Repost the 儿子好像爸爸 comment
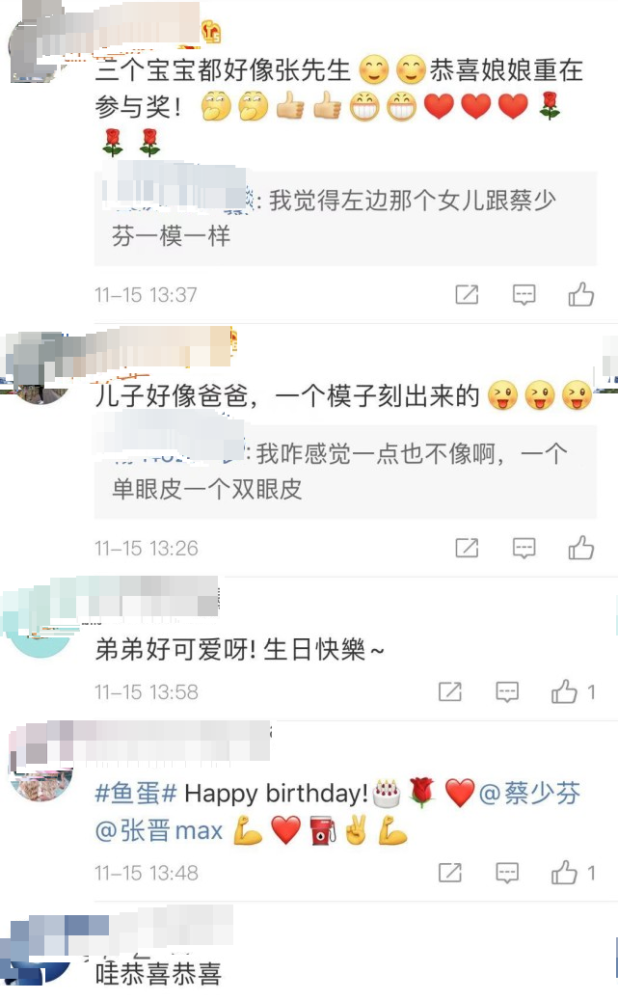Image resolution: width=618 pixels, height=1000 pixels. [467, 547]
